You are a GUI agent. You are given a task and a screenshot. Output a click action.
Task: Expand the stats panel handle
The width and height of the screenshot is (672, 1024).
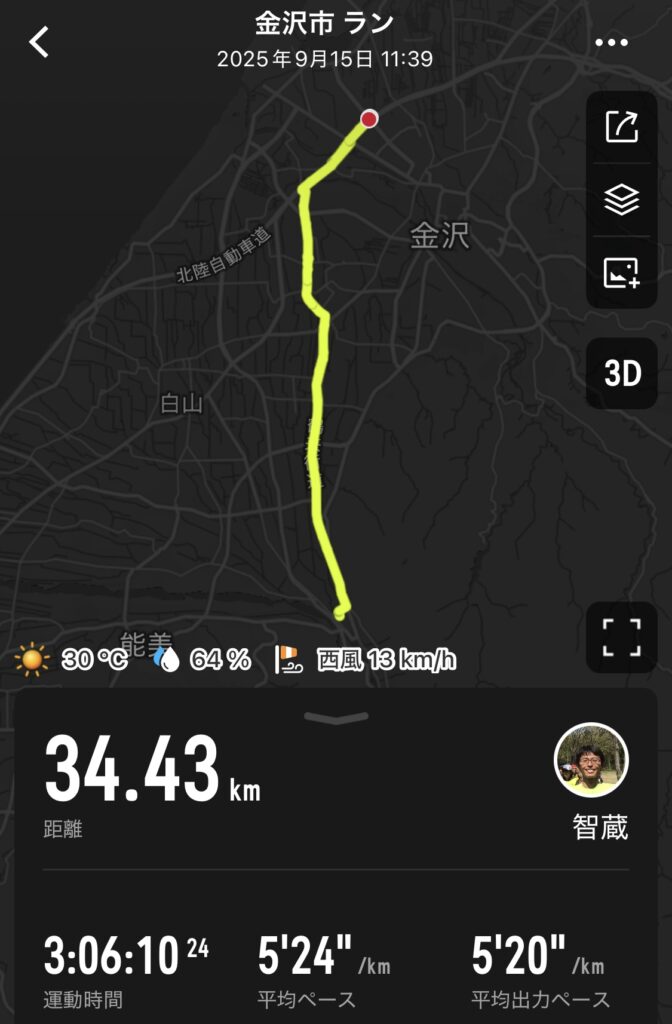click(x=336, y=717)
